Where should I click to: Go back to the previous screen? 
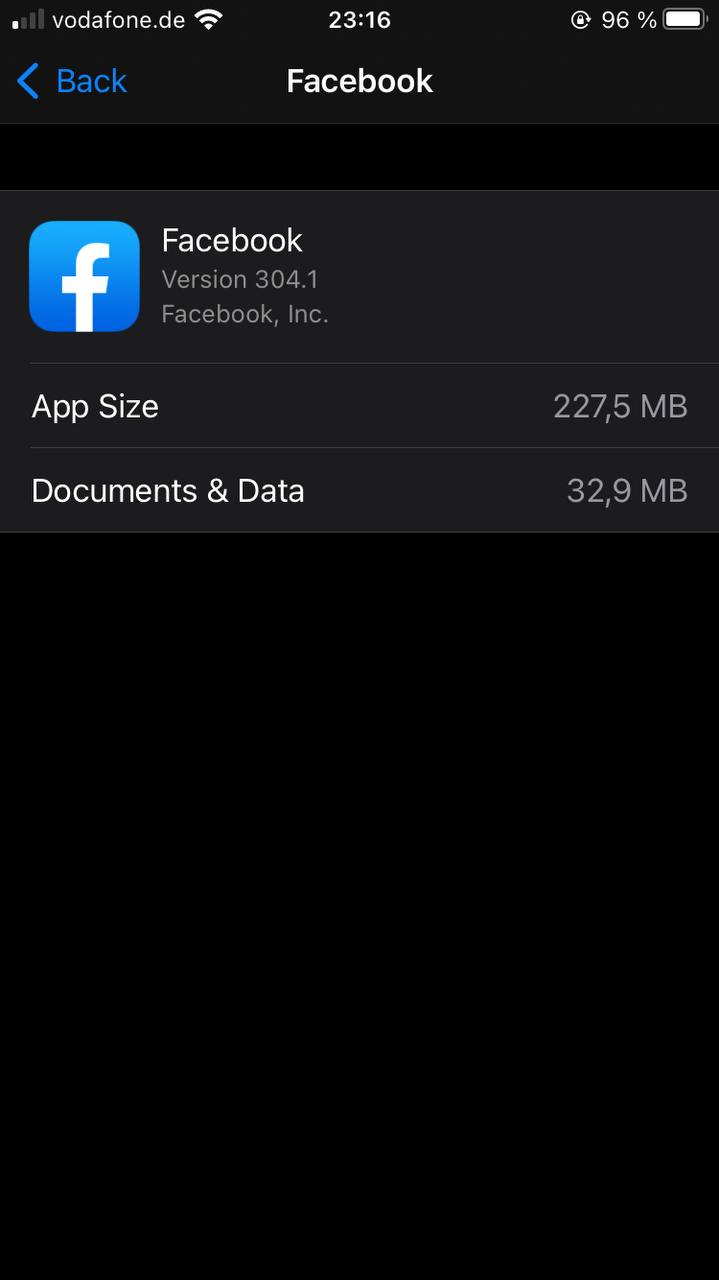point(72,81)
